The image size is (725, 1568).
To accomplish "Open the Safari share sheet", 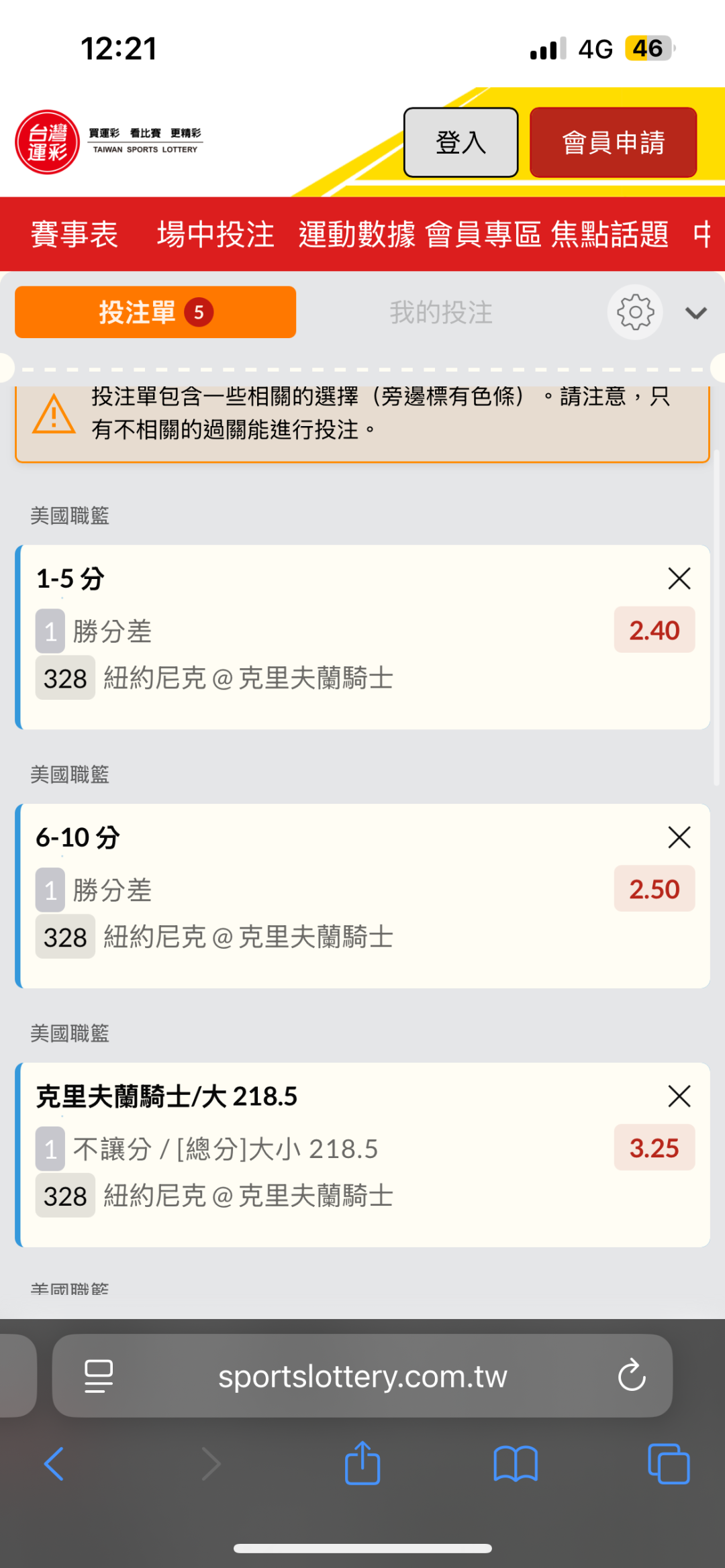I will coord(362,1463).
